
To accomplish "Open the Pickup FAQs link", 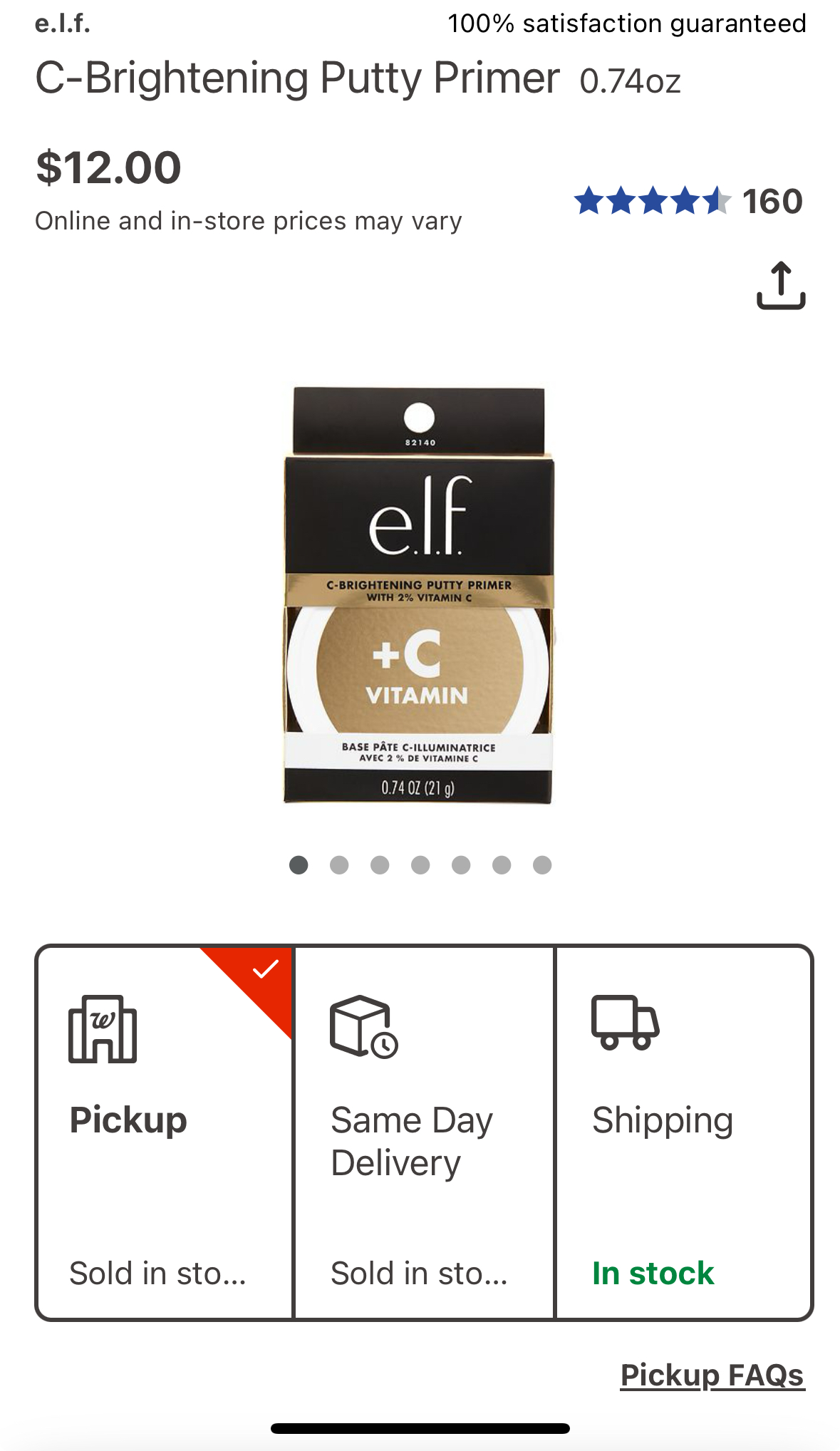I will [712, 1375].
